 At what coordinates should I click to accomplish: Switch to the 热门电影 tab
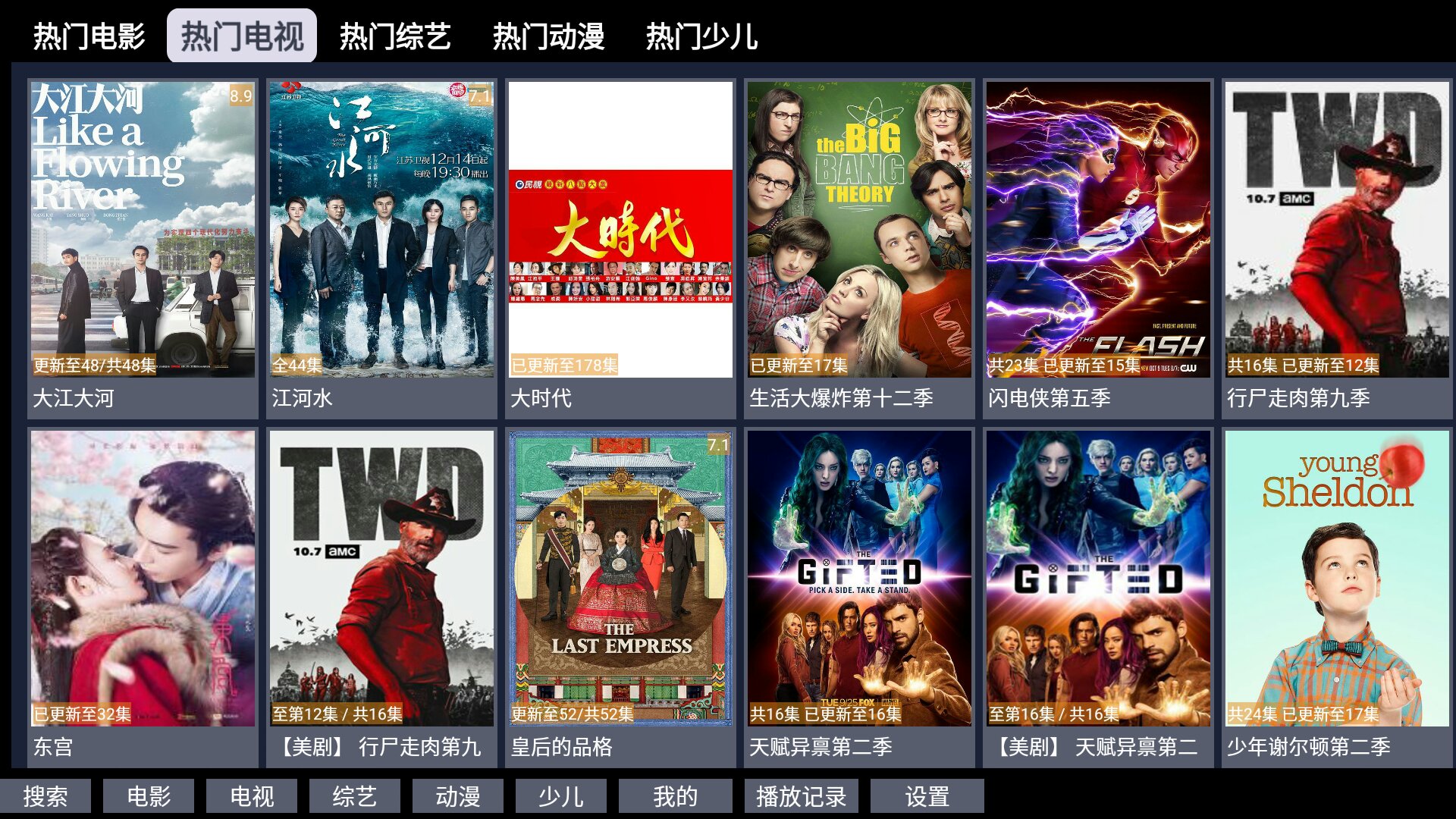click(x=89, y=36)
